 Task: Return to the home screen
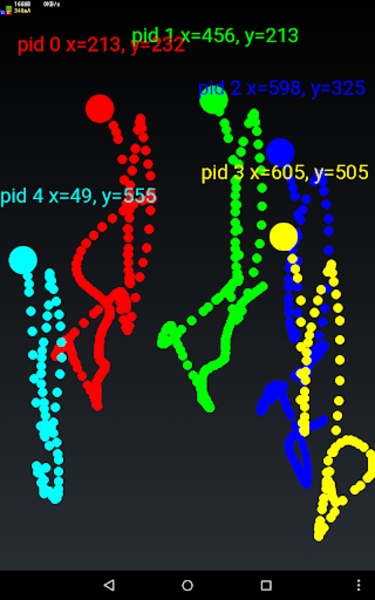coord(188,585)
